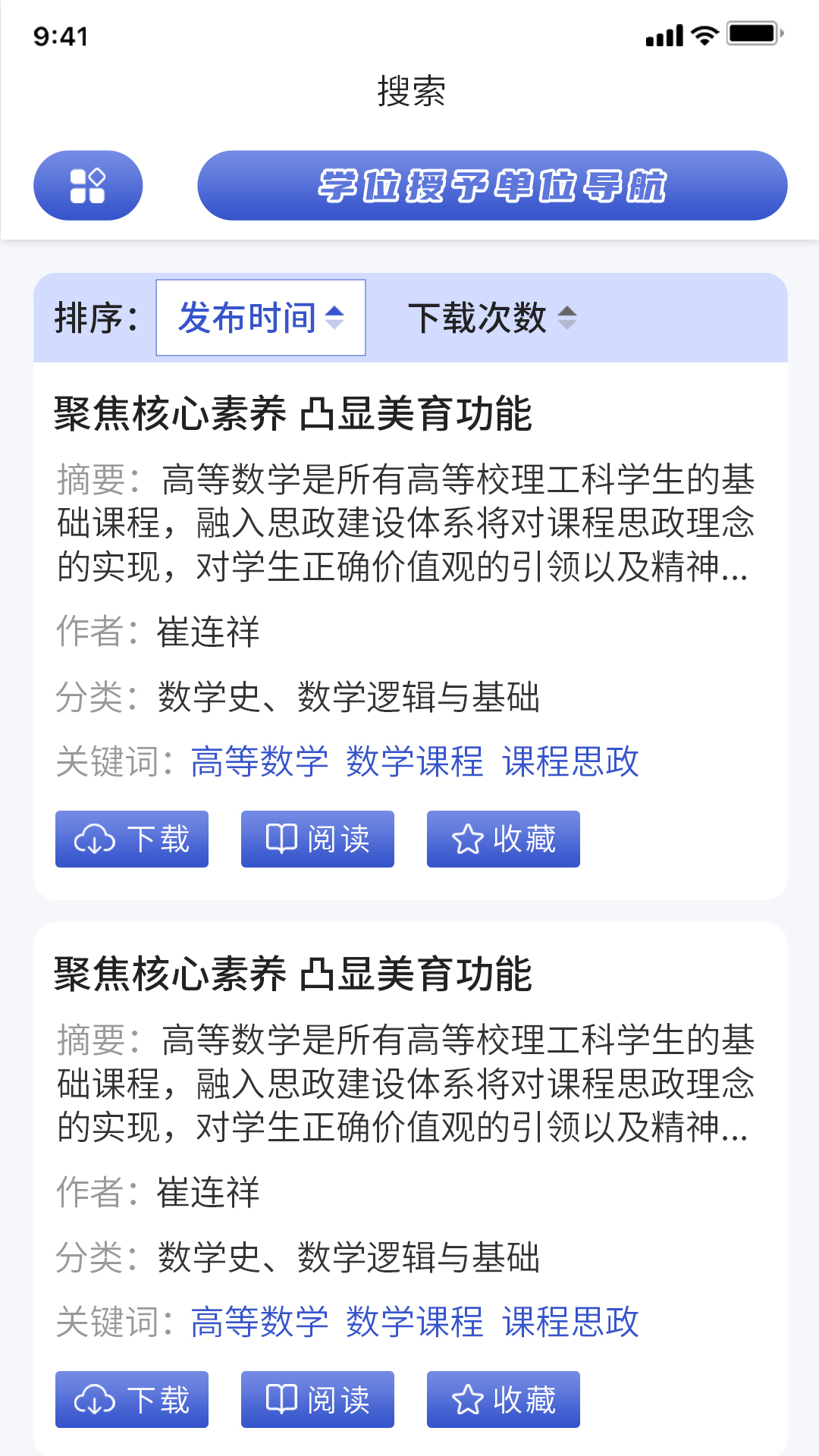This screenshot has width=819, height=1456.
Task: Click the star icon on second article's 收藏 button
Action: pos(468,1400)
